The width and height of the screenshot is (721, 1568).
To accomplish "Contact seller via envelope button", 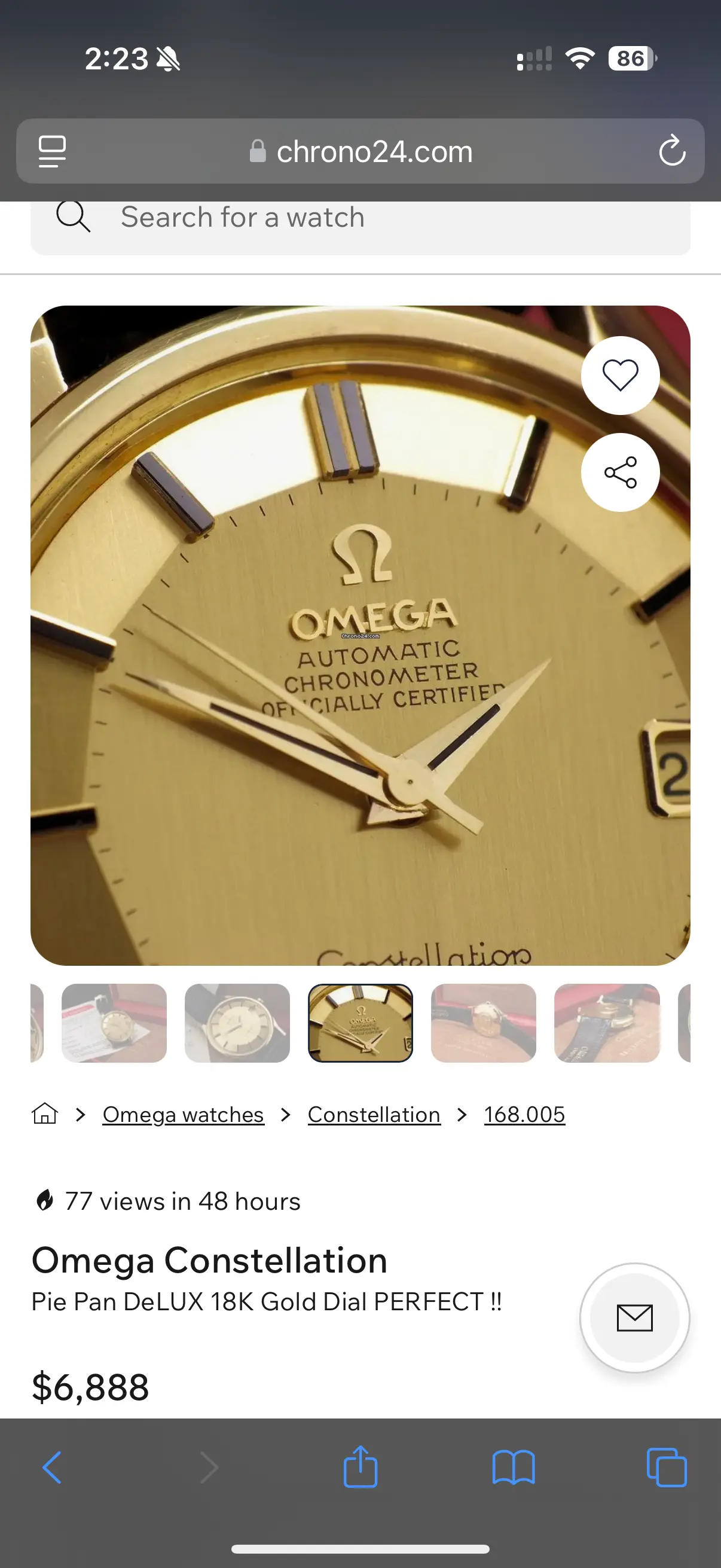I will 634,1318.
